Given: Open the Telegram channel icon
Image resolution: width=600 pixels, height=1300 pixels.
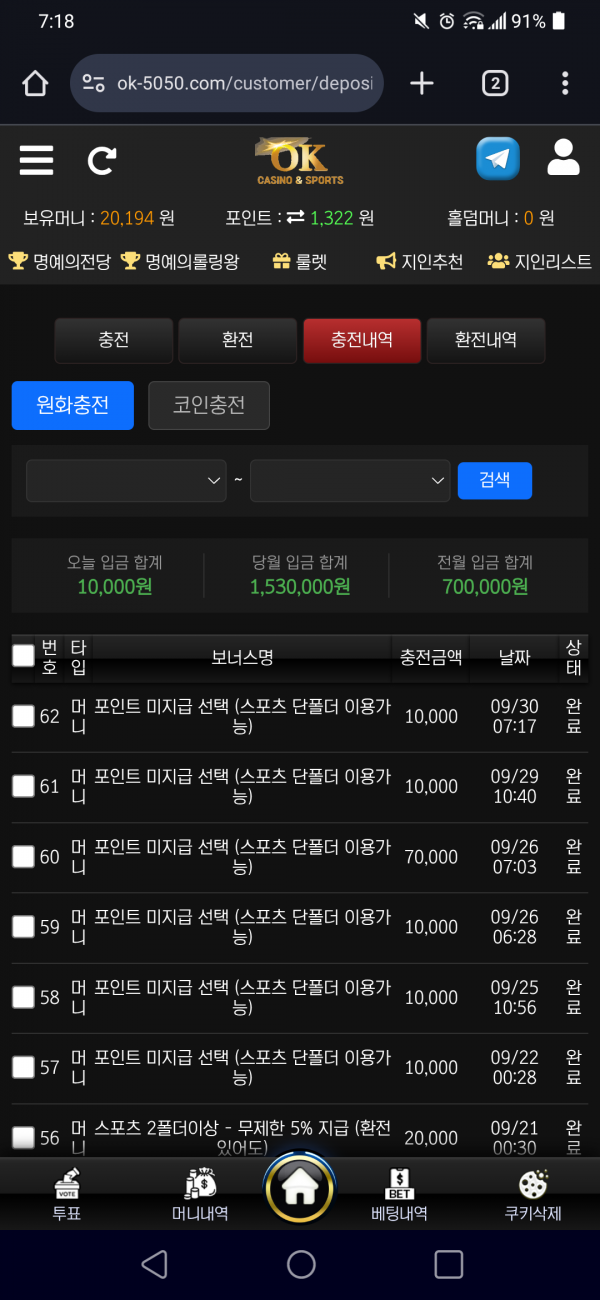Looking at the screenshot, I should click(497, 159).
